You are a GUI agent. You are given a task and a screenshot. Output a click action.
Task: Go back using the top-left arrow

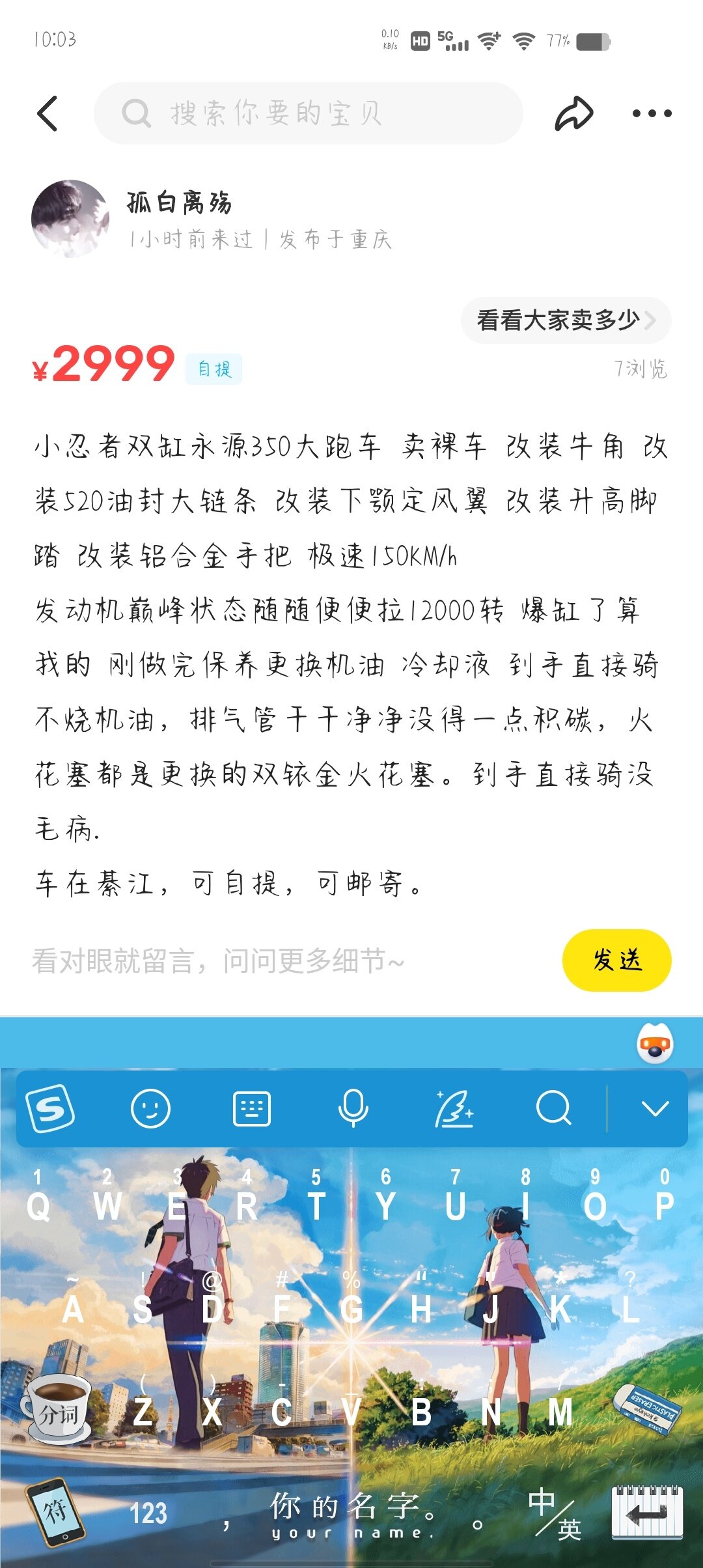(x=48, y=113)
